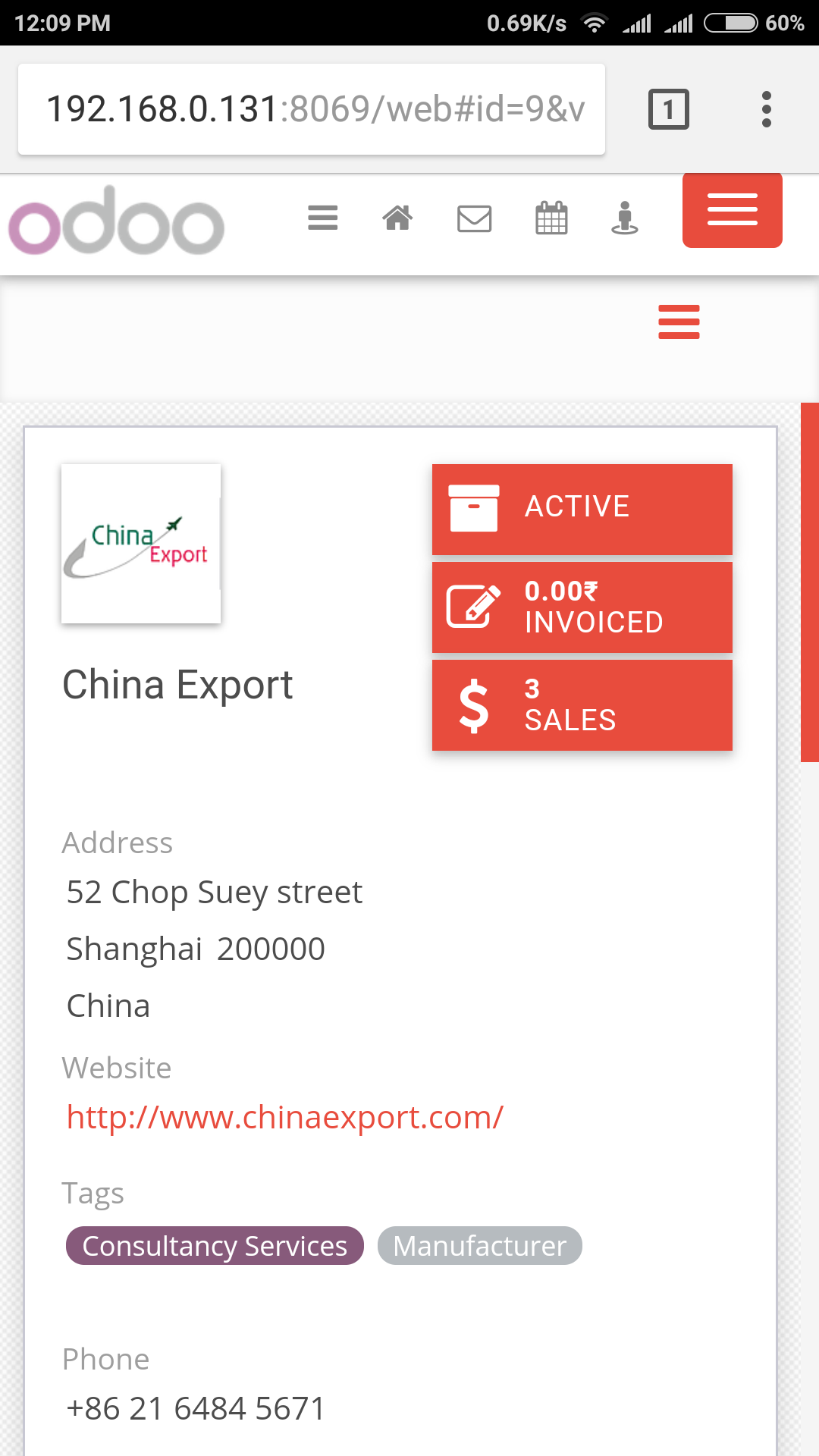Viewport: 819px width, 1456px height.
Task: Open the gray hamburger menu icon
Action: [323, 218]
